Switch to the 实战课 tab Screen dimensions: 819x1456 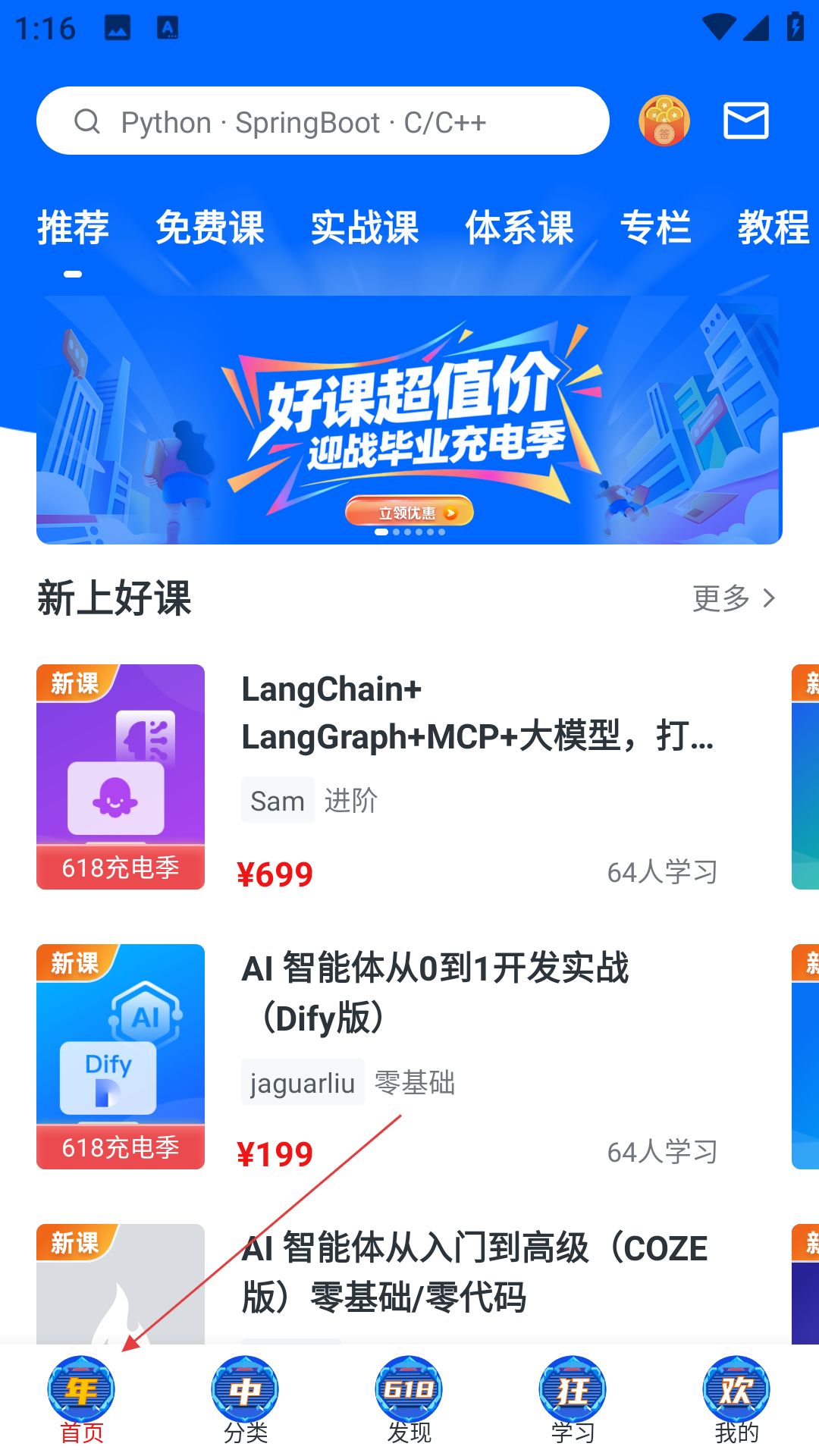(365, 227)
